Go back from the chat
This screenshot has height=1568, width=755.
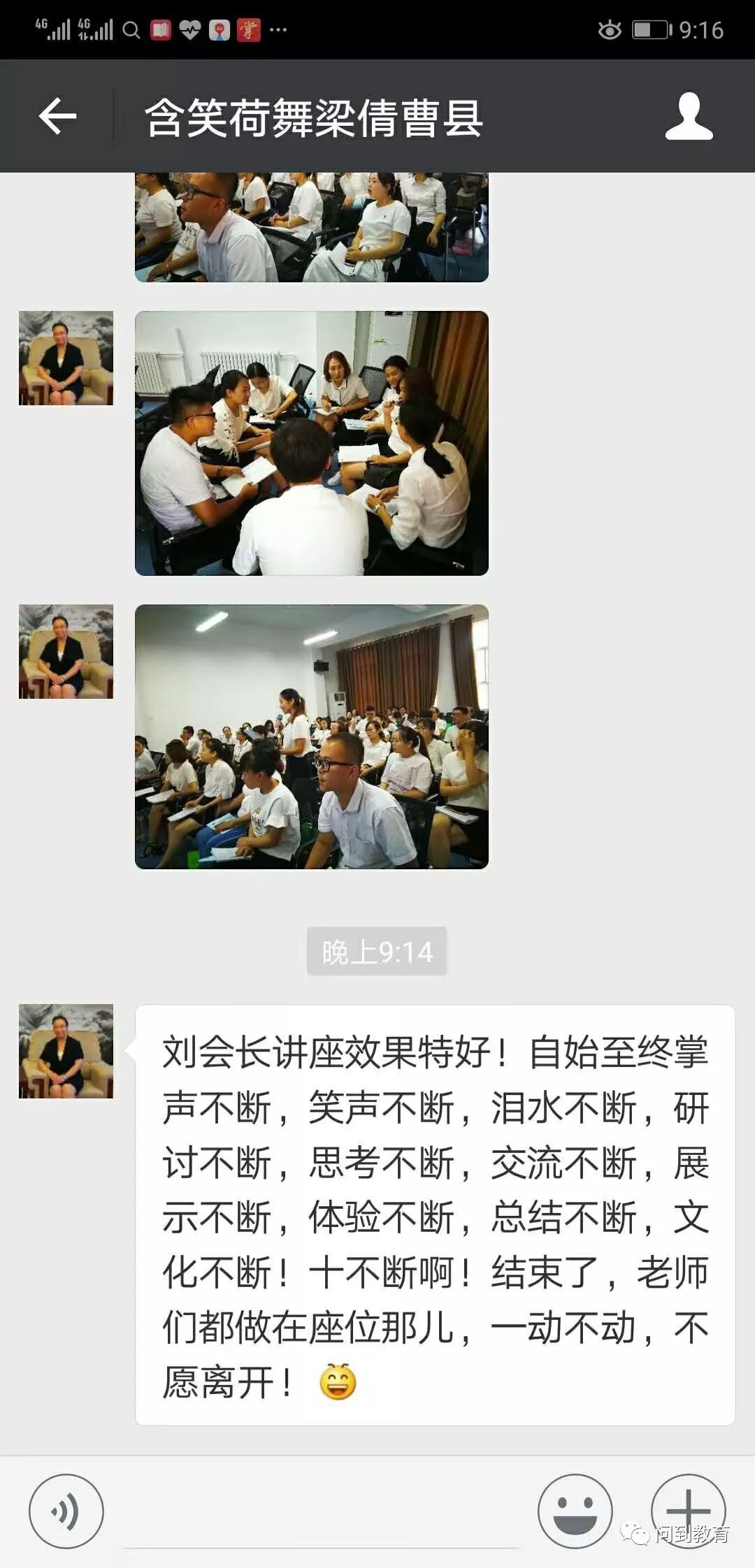57,116
